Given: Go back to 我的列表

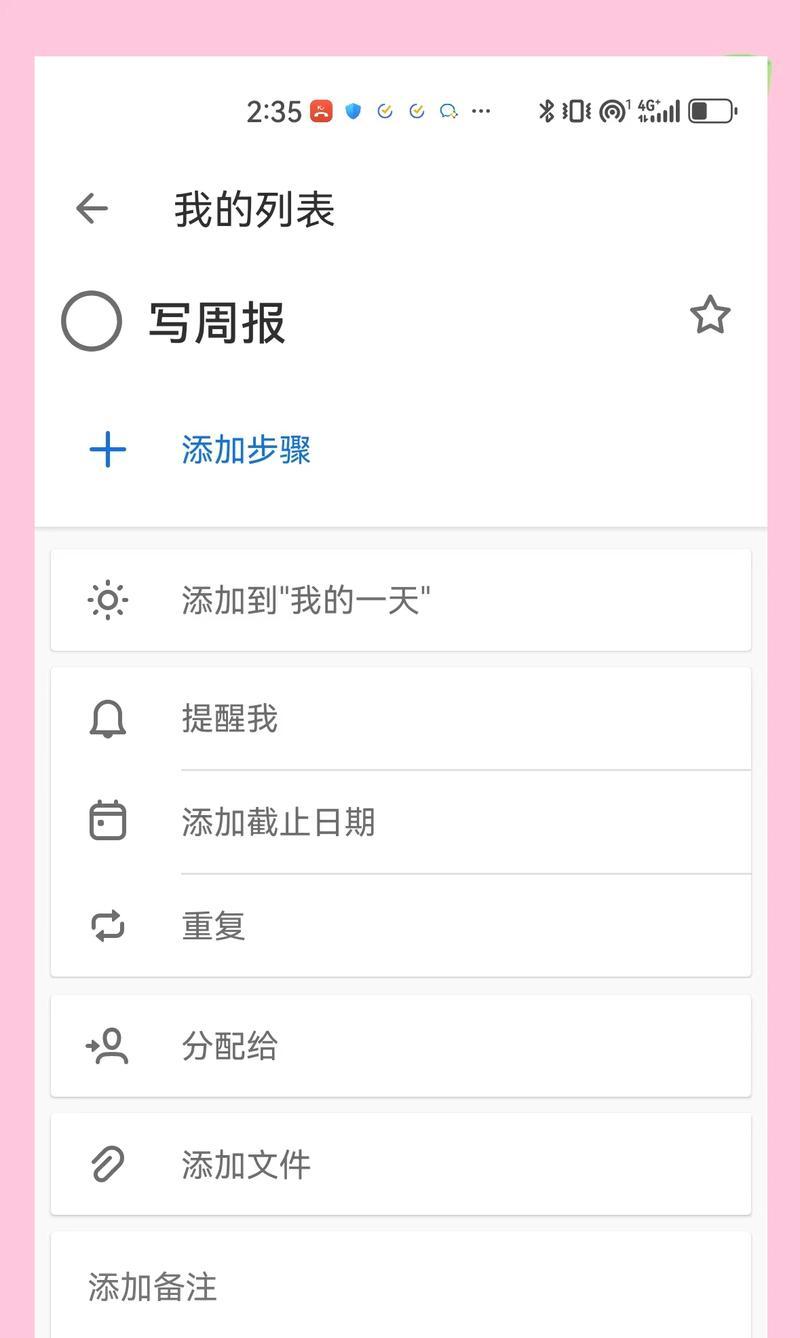Looking at the screenshot, I should (x=92, y=208).
